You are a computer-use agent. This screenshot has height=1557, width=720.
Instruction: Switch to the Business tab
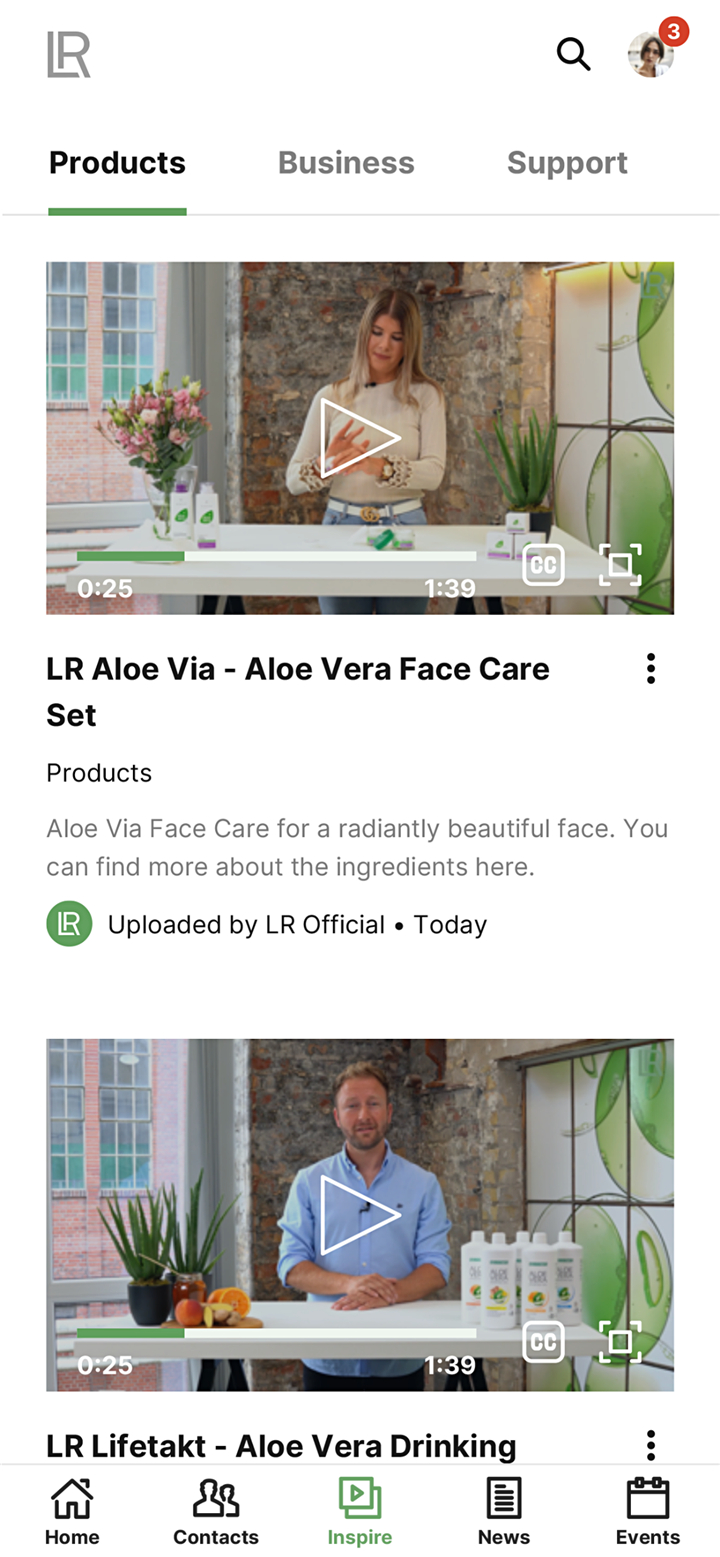coord(346,163)
